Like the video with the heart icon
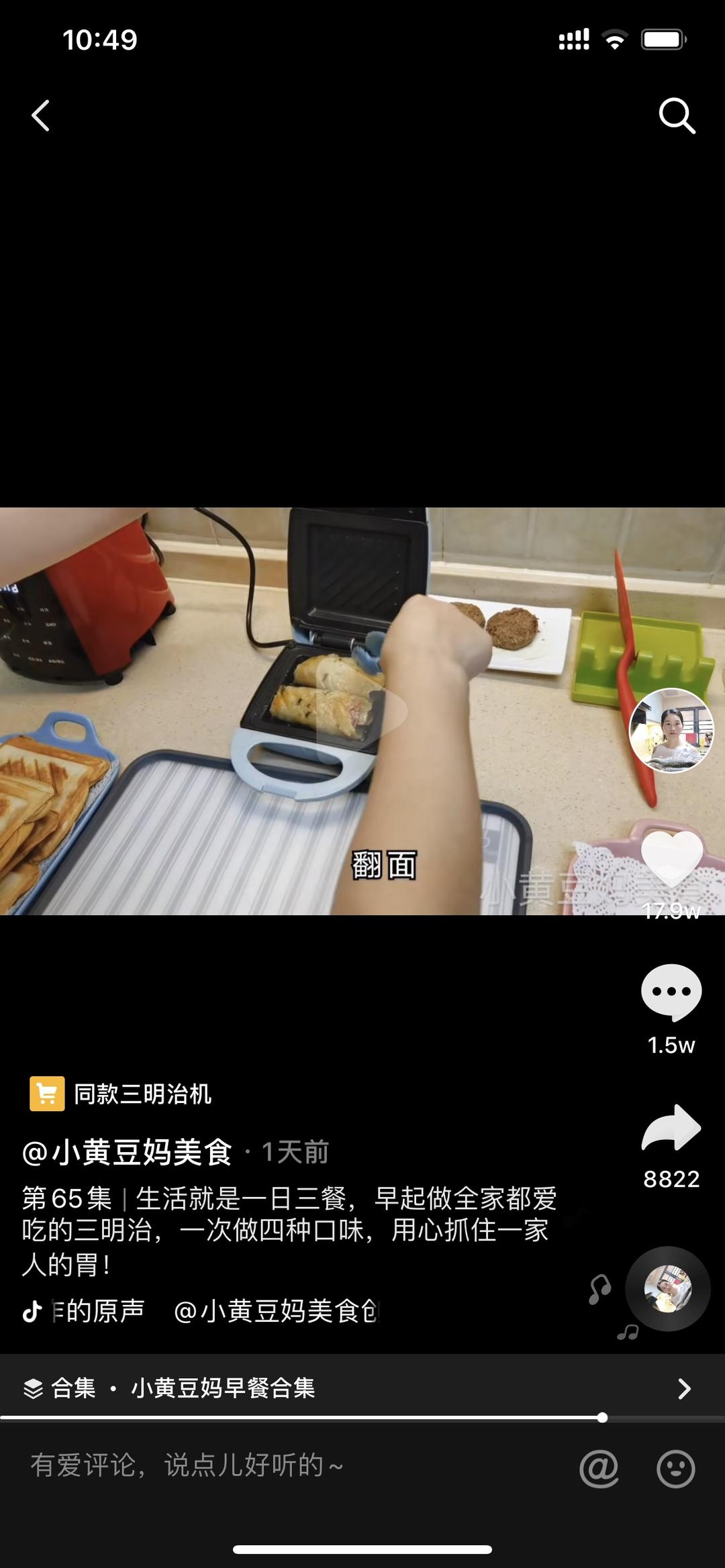 coord(671,858)
